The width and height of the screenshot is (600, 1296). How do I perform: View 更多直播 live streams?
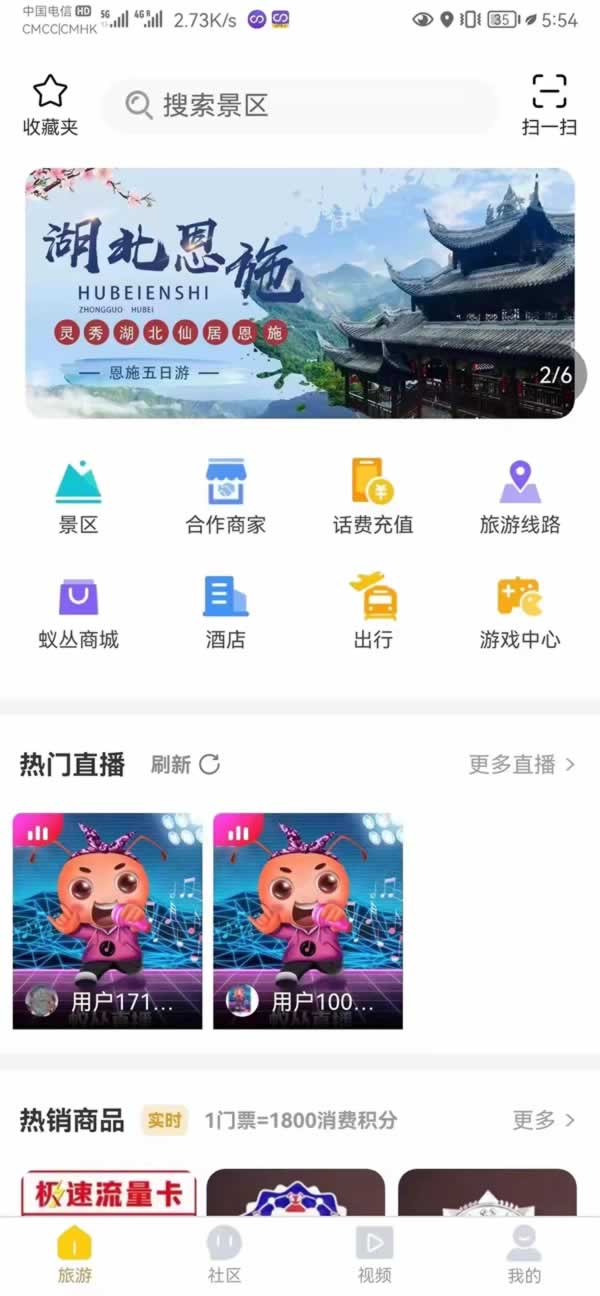(x=522, y=765)
